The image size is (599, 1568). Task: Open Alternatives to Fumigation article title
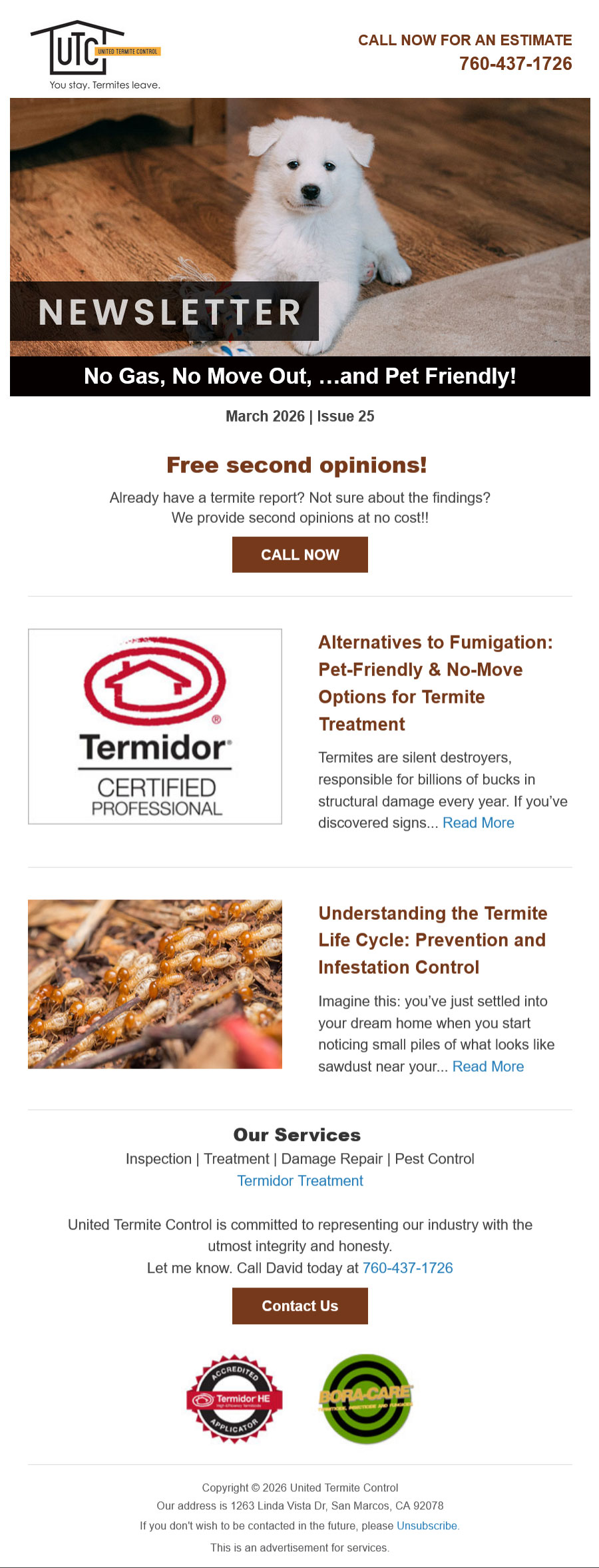pyautogui.click(x=435, y=683)
